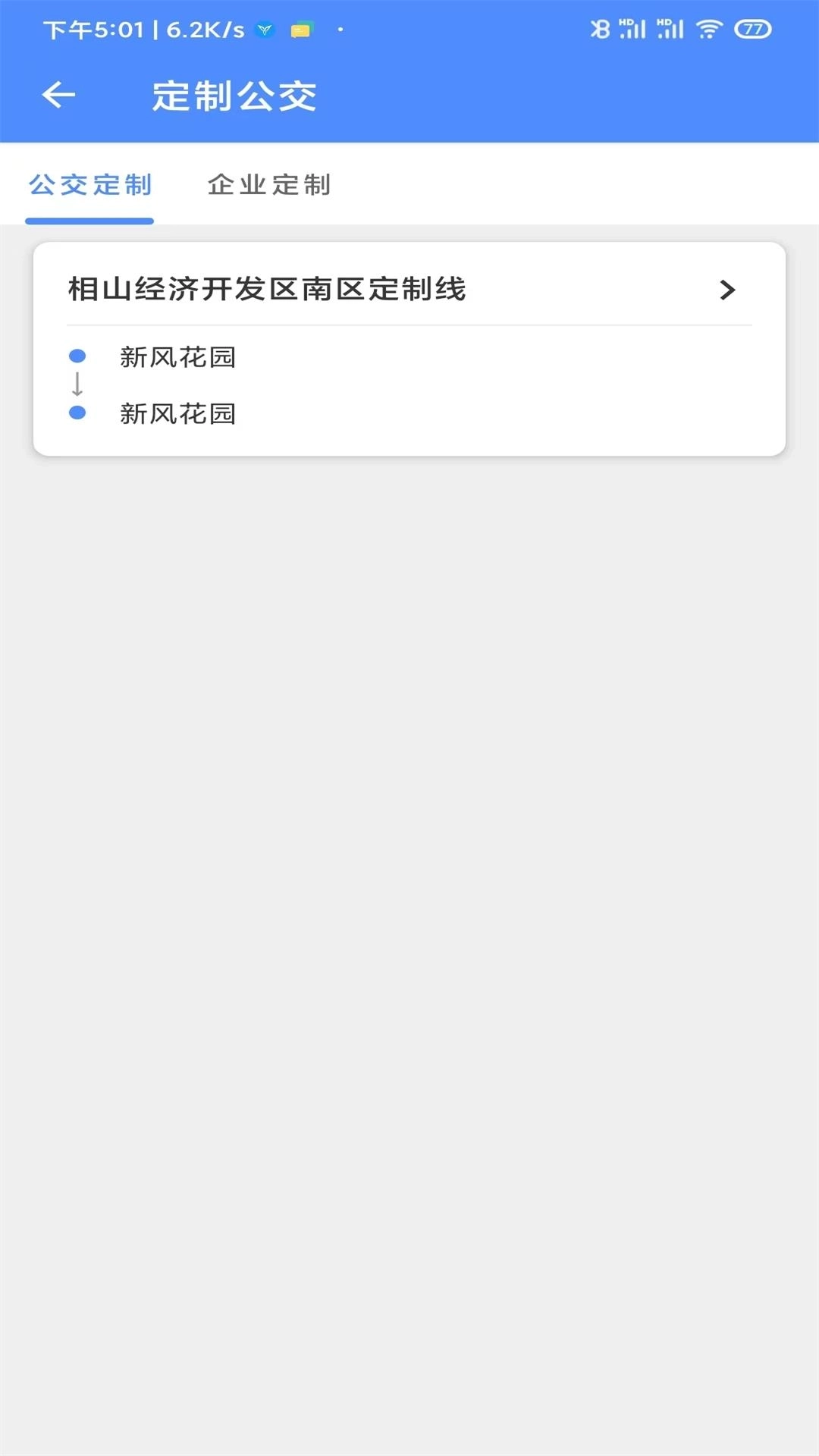Open the Wi-Fi status icon
819x1456 pixels.
point(709,28)
